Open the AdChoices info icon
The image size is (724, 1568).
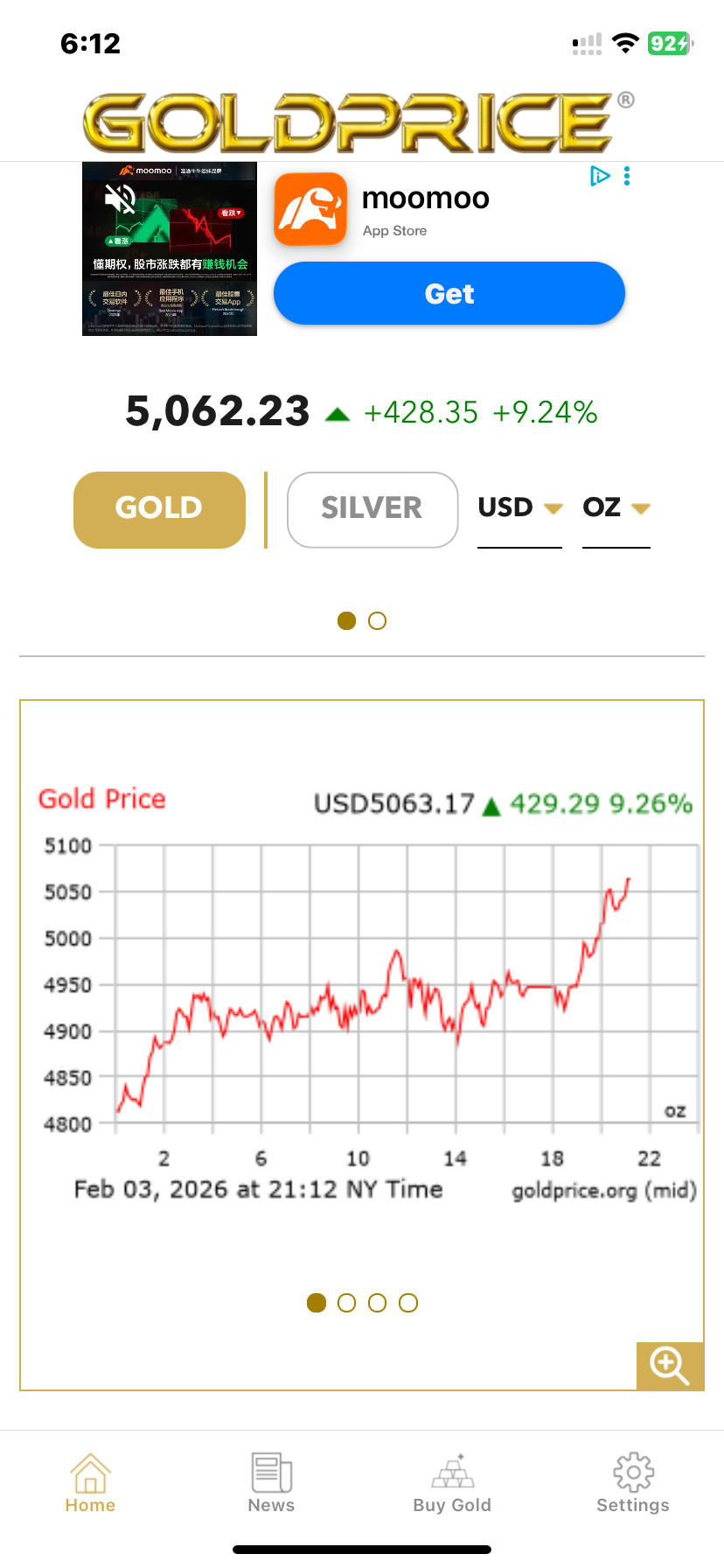coord(600,177)
